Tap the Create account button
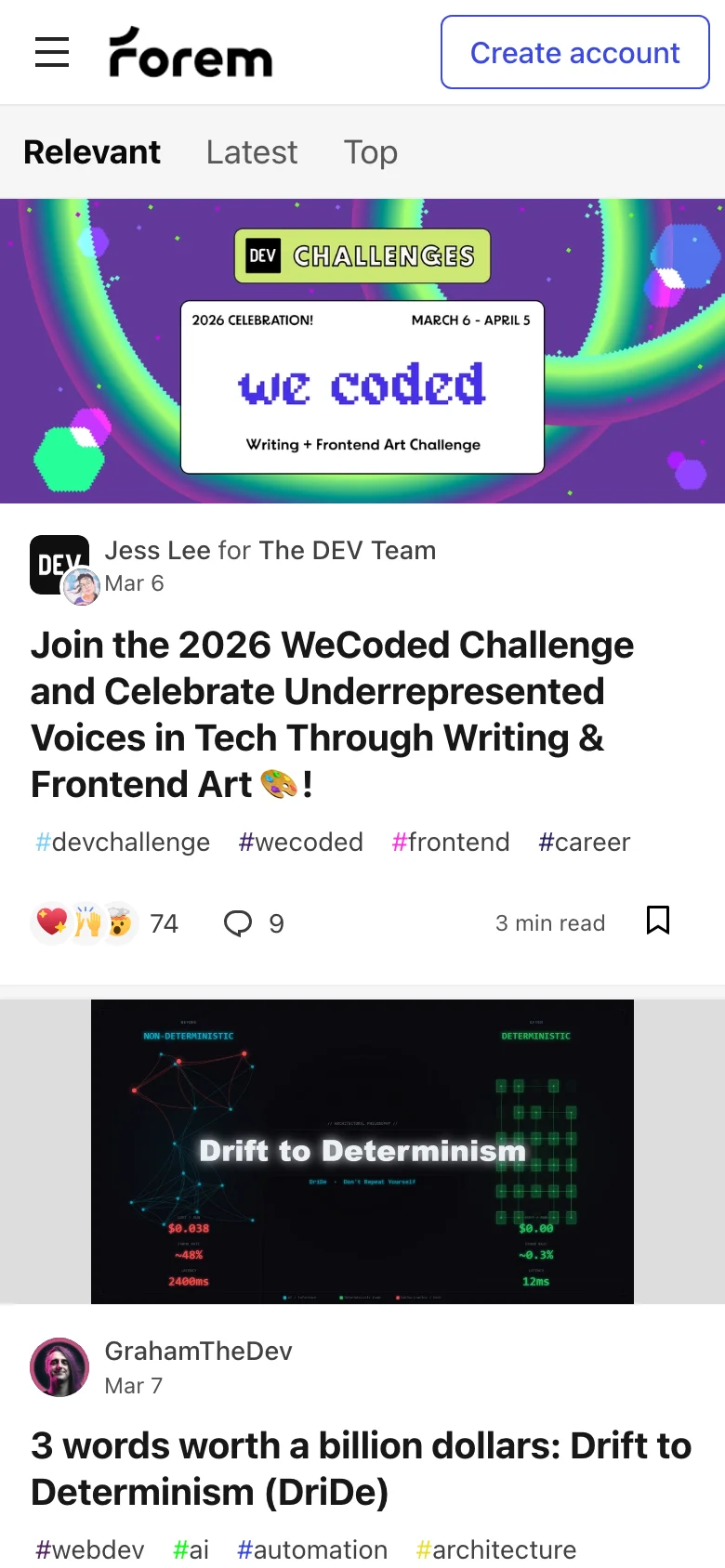725x1568 pixels. [x=574, y=52]
